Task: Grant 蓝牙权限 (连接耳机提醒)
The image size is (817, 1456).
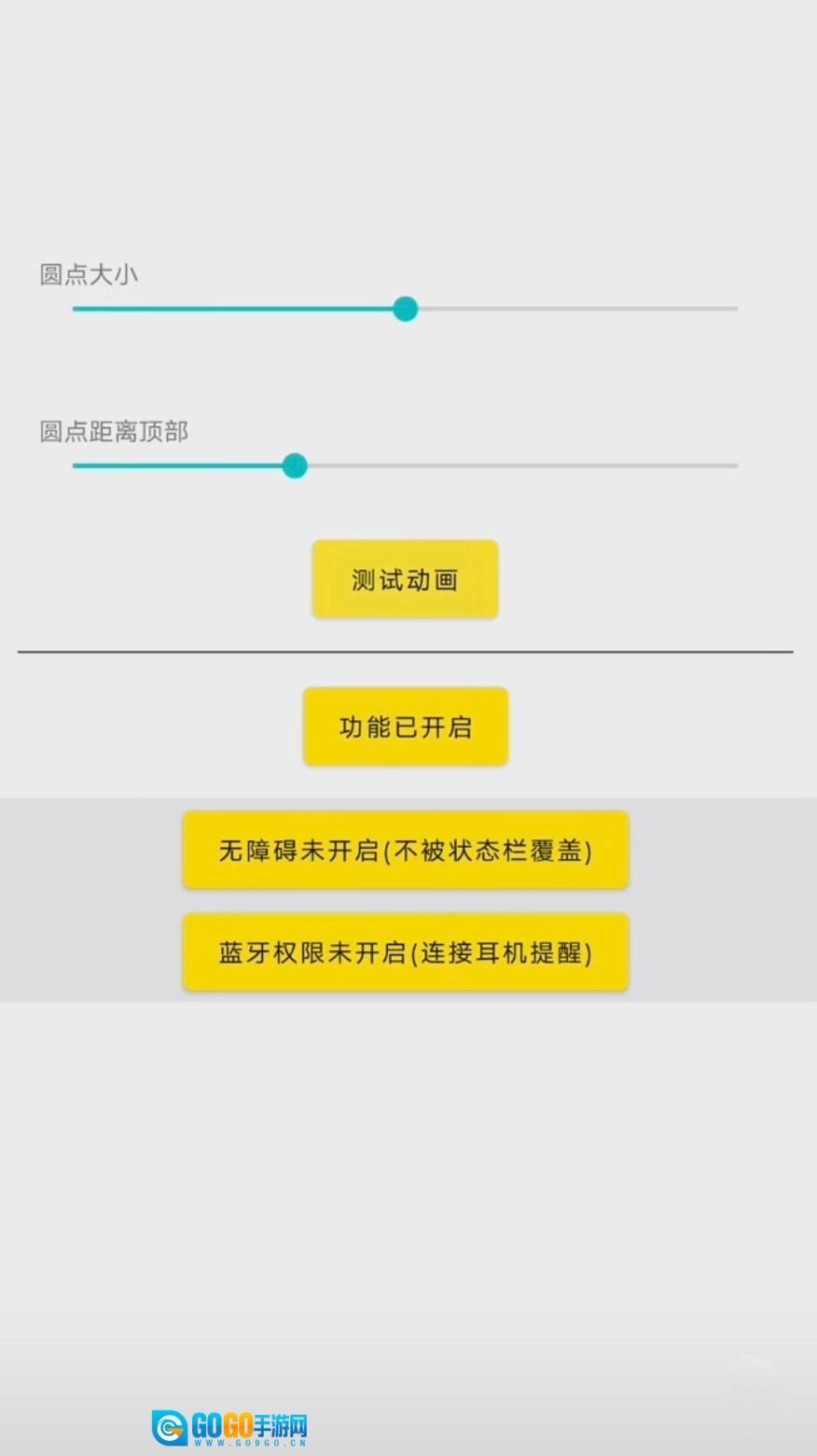Action: 405,952
